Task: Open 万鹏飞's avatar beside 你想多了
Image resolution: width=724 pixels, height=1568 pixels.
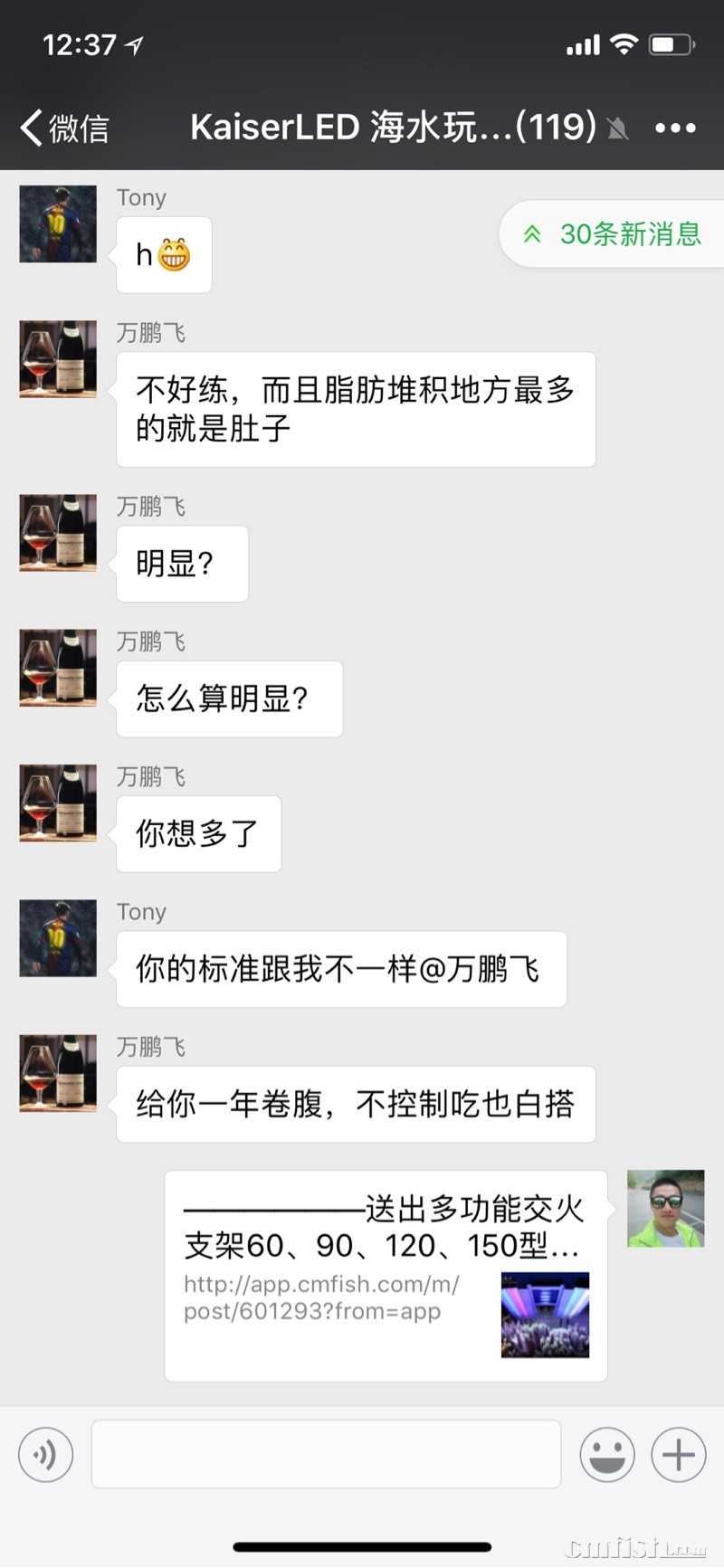Action: coord(58,803)
